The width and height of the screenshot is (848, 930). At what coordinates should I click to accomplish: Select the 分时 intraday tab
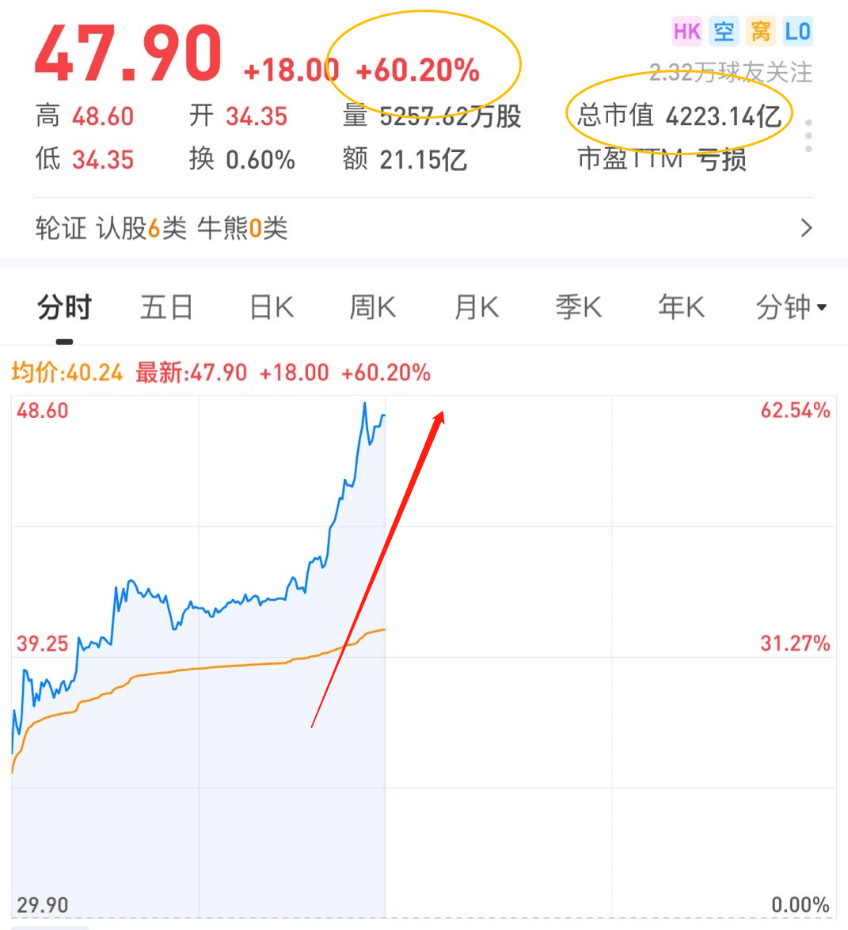(x=64, y=307)
